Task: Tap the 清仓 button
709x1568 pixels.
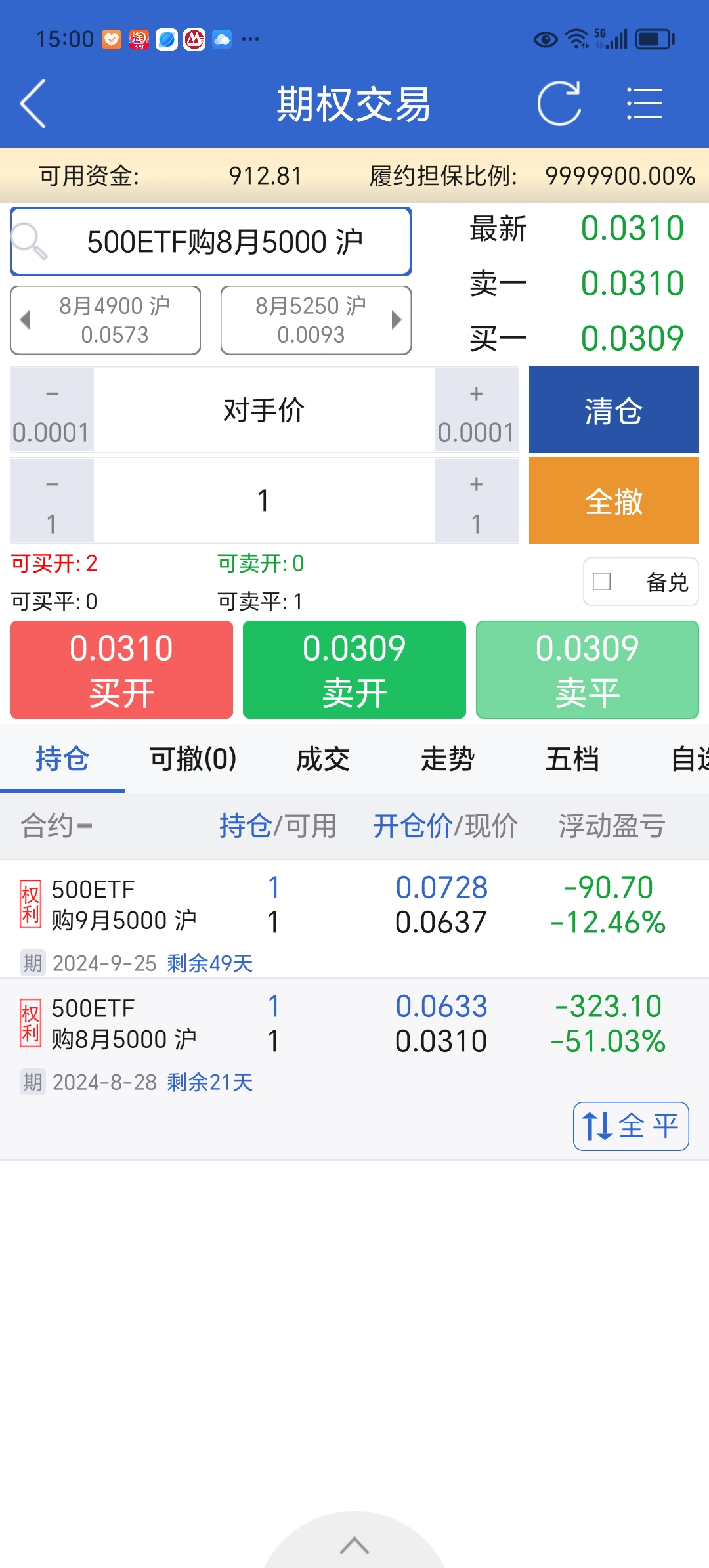Action: pyautogui.click(x=614, y=410)
